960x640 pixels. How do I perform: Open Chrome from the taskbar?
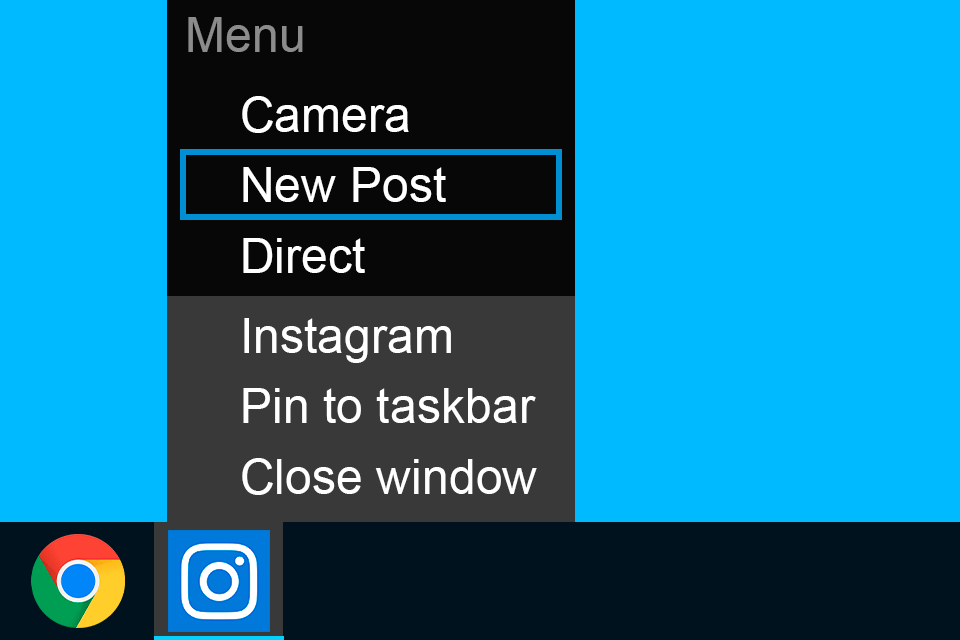[78, 580]
